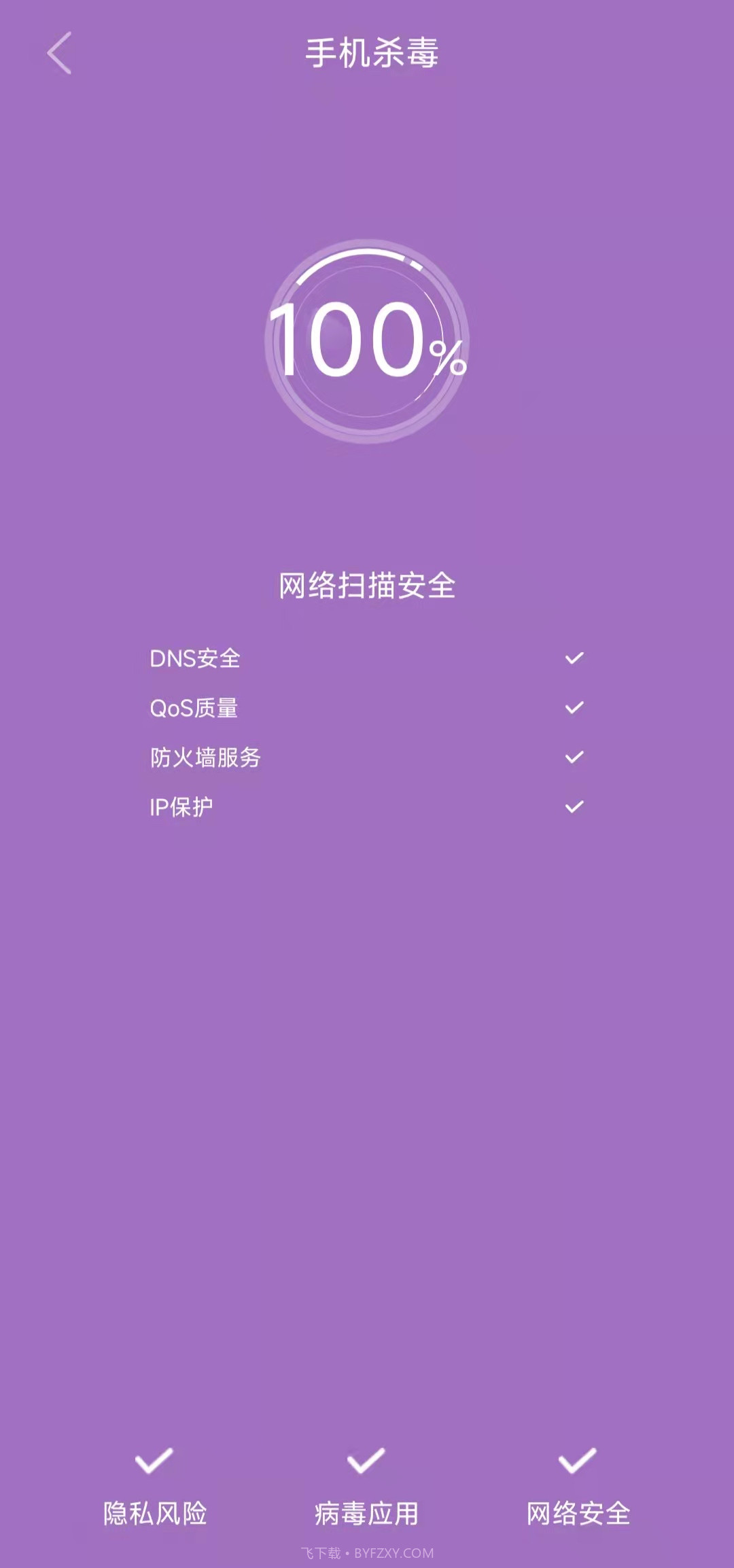Image resolution: width=734 pixels, height=1568 pixels.
Task: Select the 网络扫描安全 status text
Action: (x=367, y=585)
